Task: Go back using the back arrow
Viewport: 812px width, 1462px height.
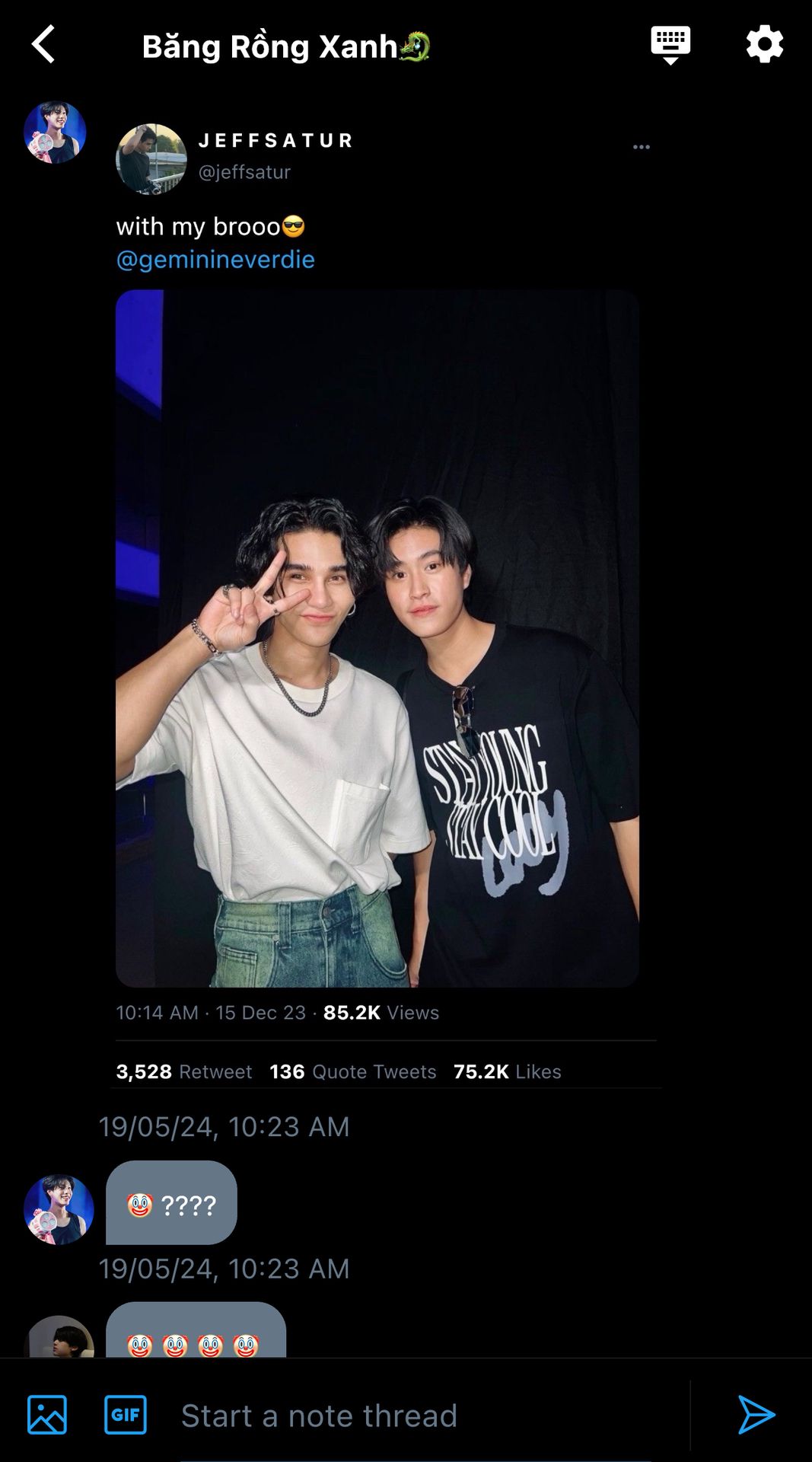Action: pyautogui.click(x=43, y=44)
